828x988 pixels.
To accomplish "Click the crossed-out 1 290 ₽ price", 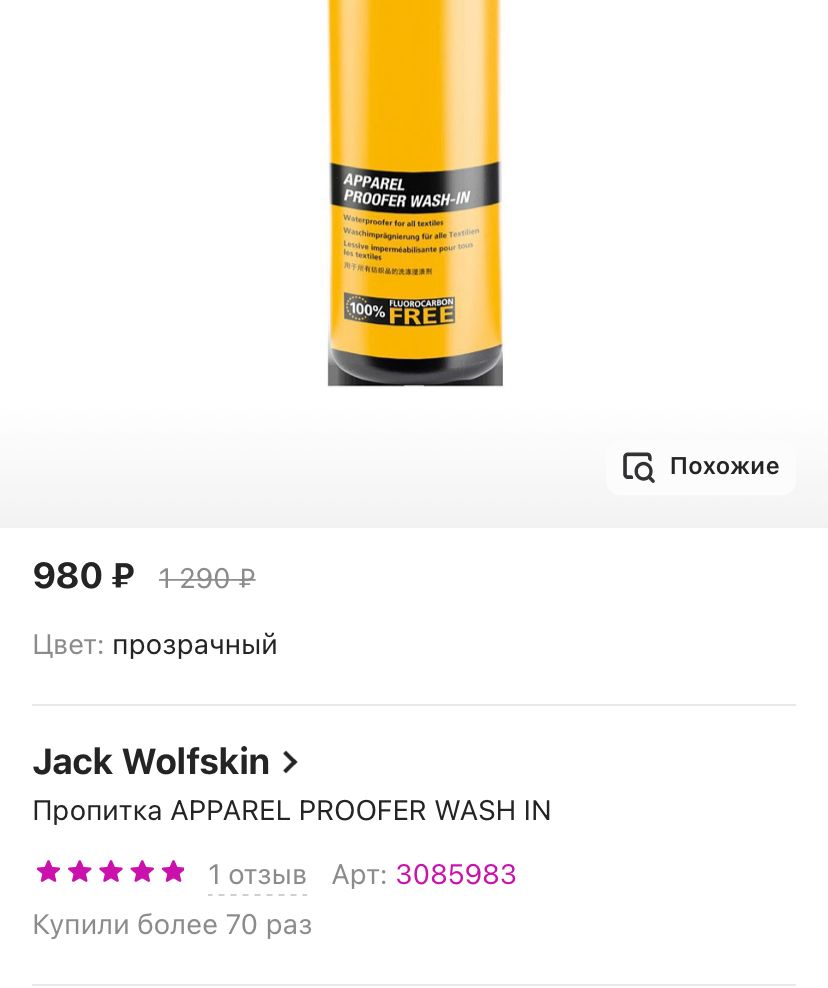I will coord(206,578).
